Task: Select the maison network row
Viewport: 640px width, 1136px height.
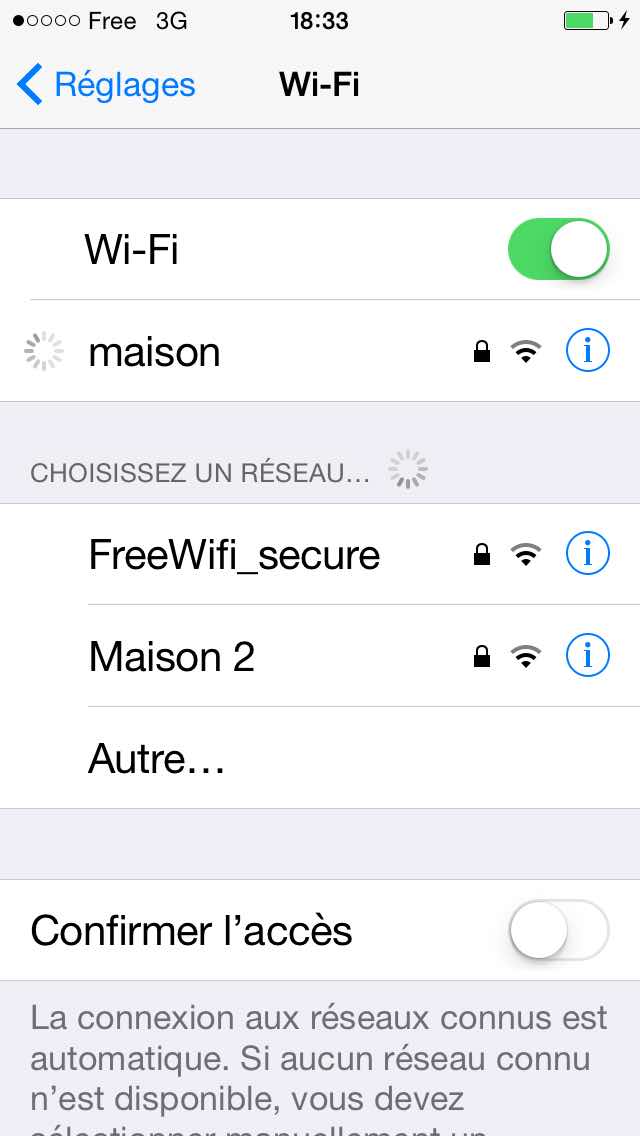Action: 320,351
